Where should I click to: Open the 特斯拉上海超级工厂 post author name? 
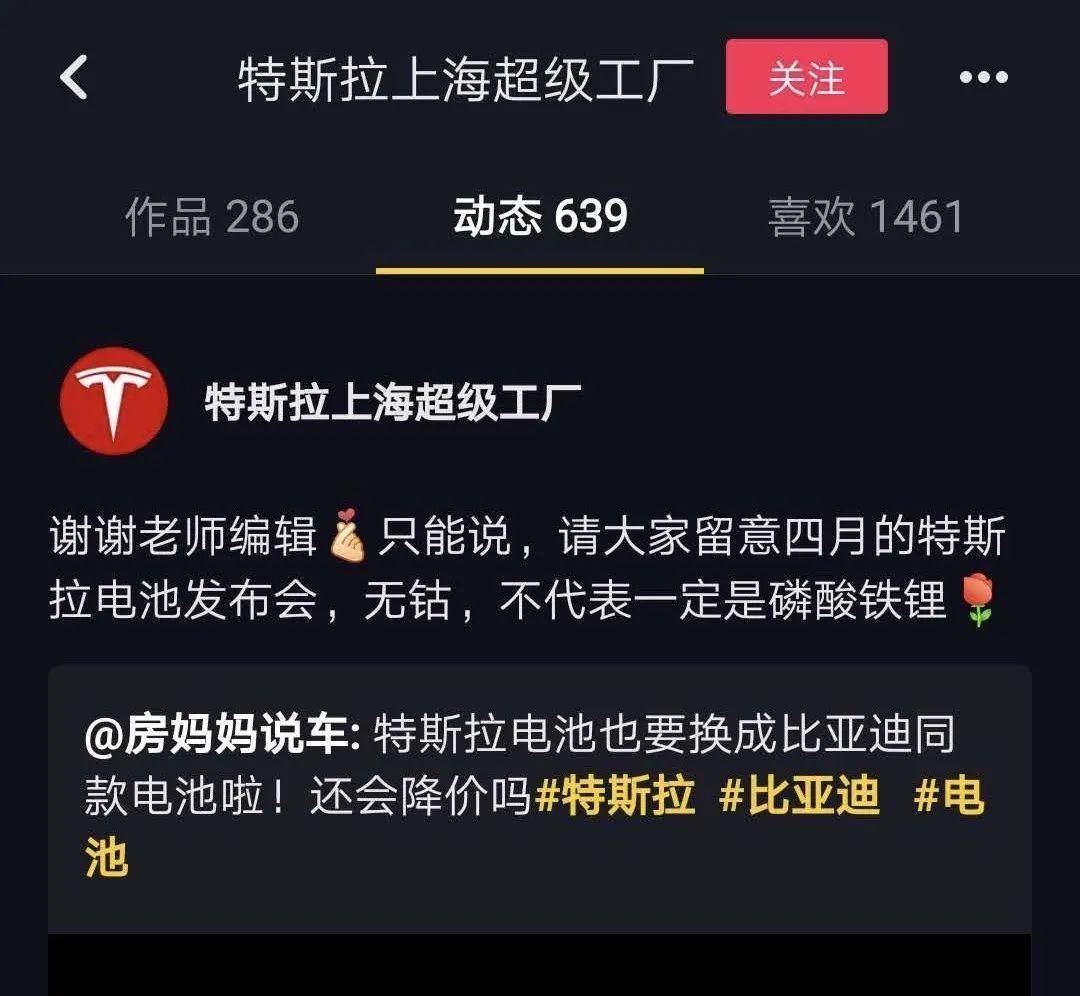(x=392, y=402)
